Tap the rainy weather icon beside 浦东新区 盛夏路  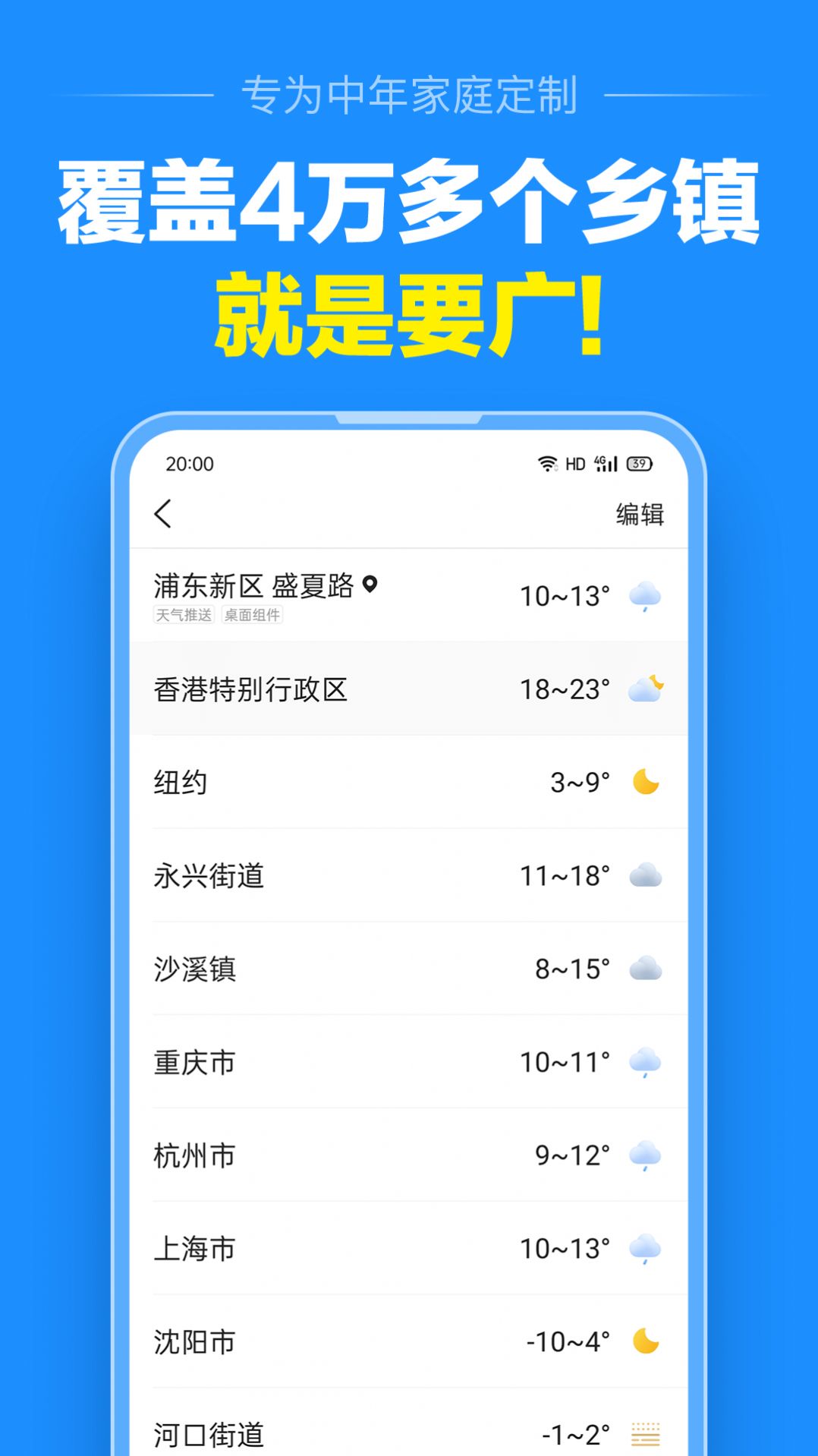645,597
